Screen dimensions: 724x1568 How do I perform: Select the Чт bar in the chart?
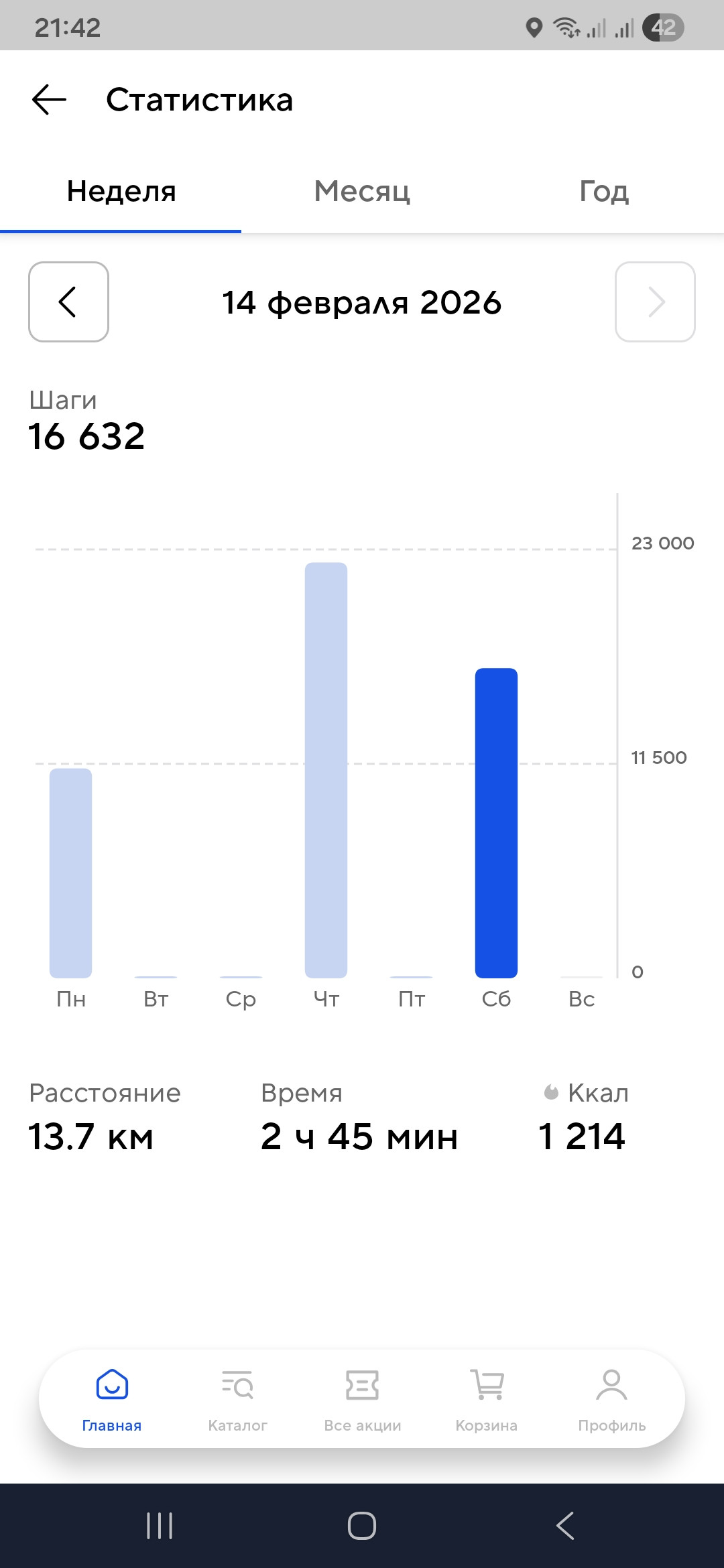[326, 770]
